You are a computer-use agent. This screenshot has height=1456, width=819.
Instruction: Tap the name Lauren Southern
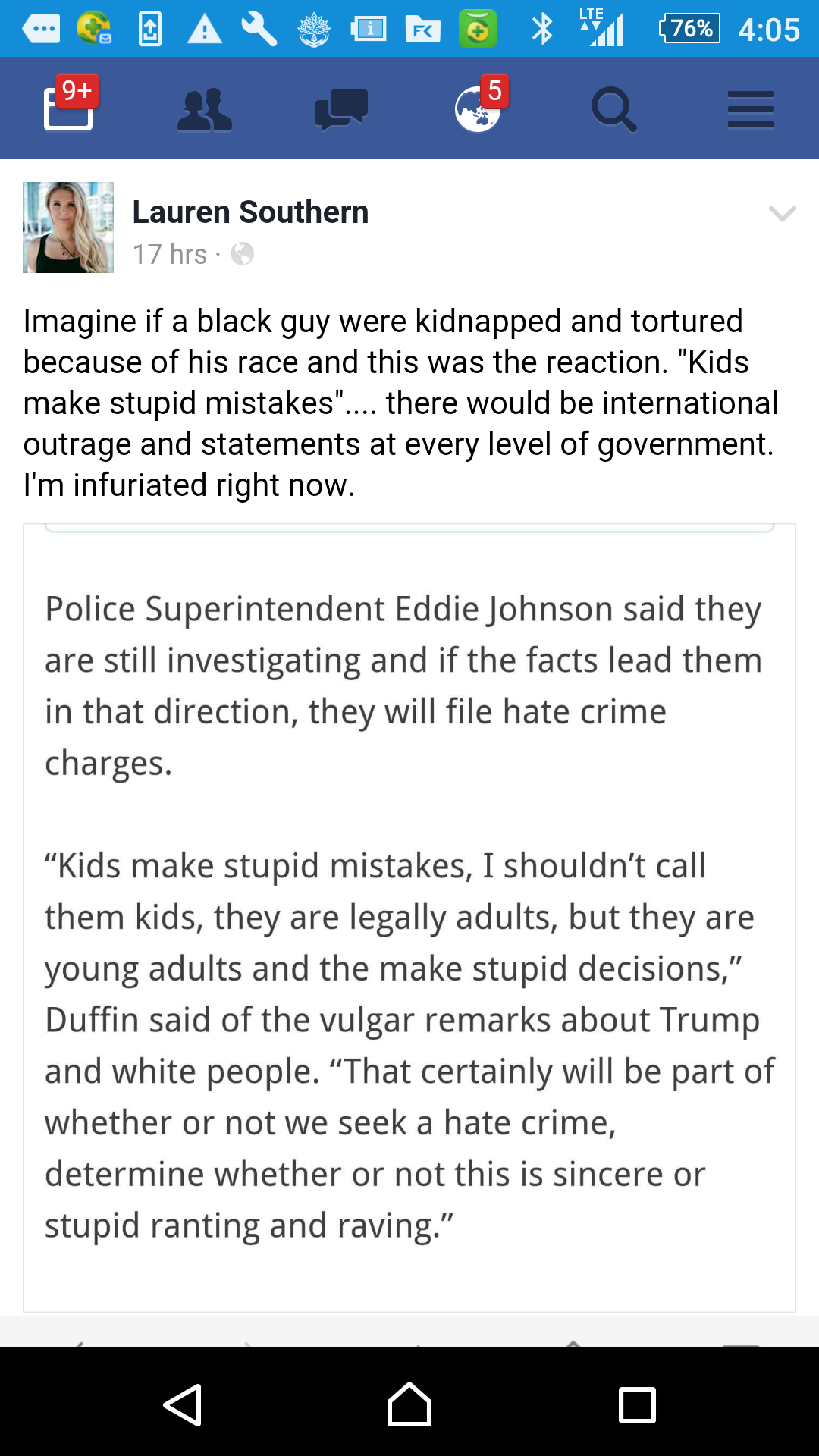(250, 212)
